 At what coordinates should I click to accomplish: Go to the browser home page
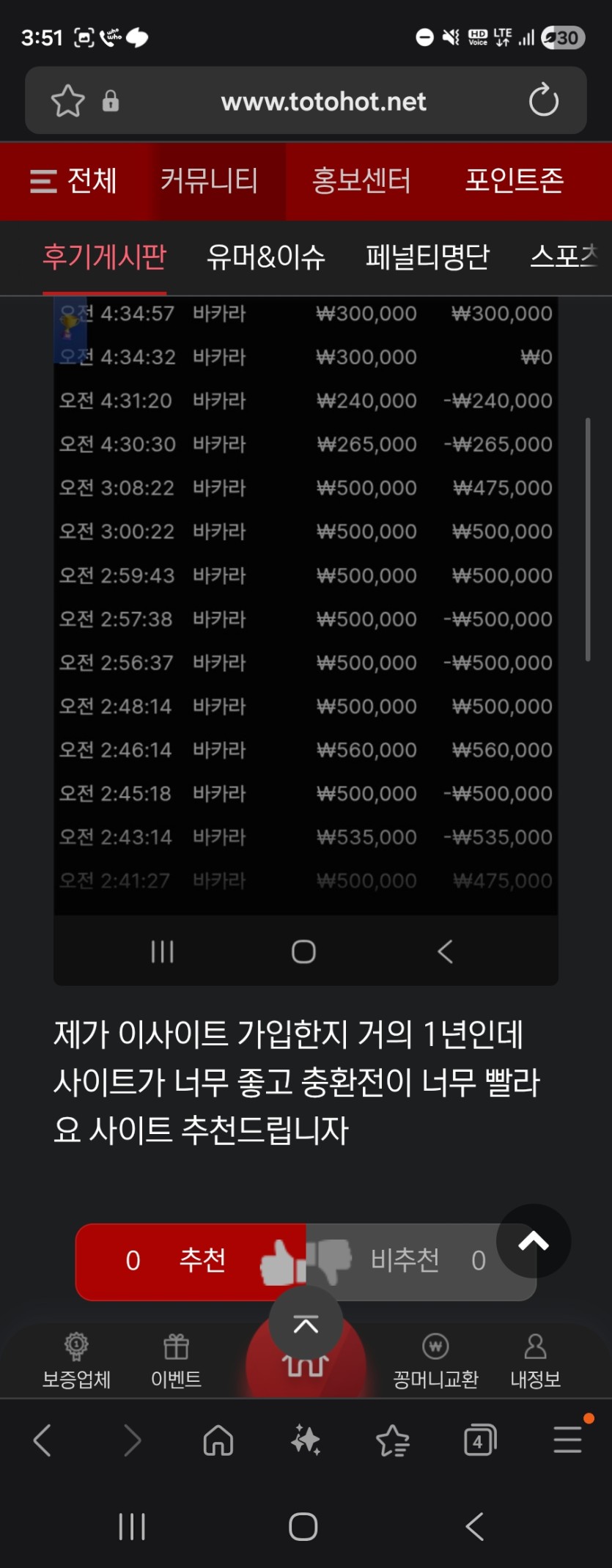click(x=218, y=1441)
